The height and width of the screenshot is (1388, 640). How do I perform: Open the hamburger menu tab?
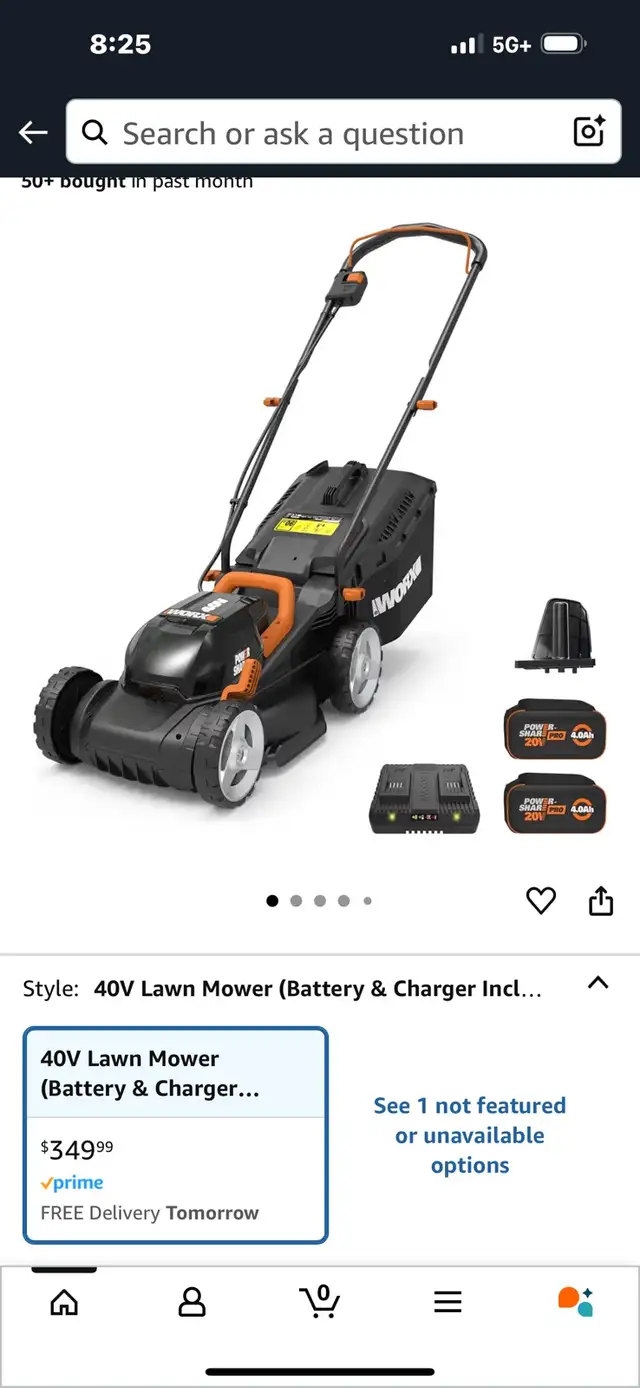coord(447,1302)
